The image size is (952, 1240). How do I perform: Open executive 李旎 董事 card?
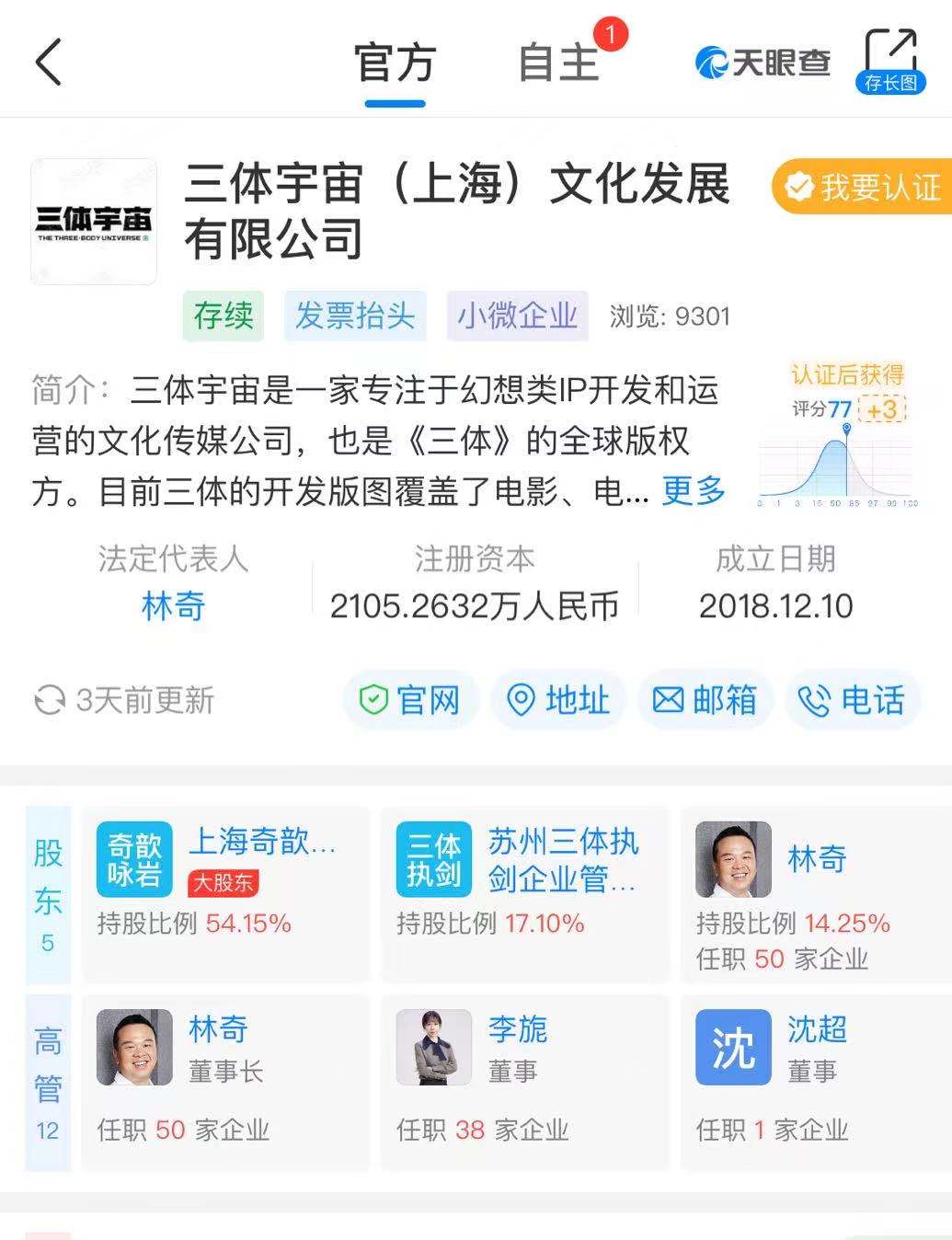tap(525, 1081)
